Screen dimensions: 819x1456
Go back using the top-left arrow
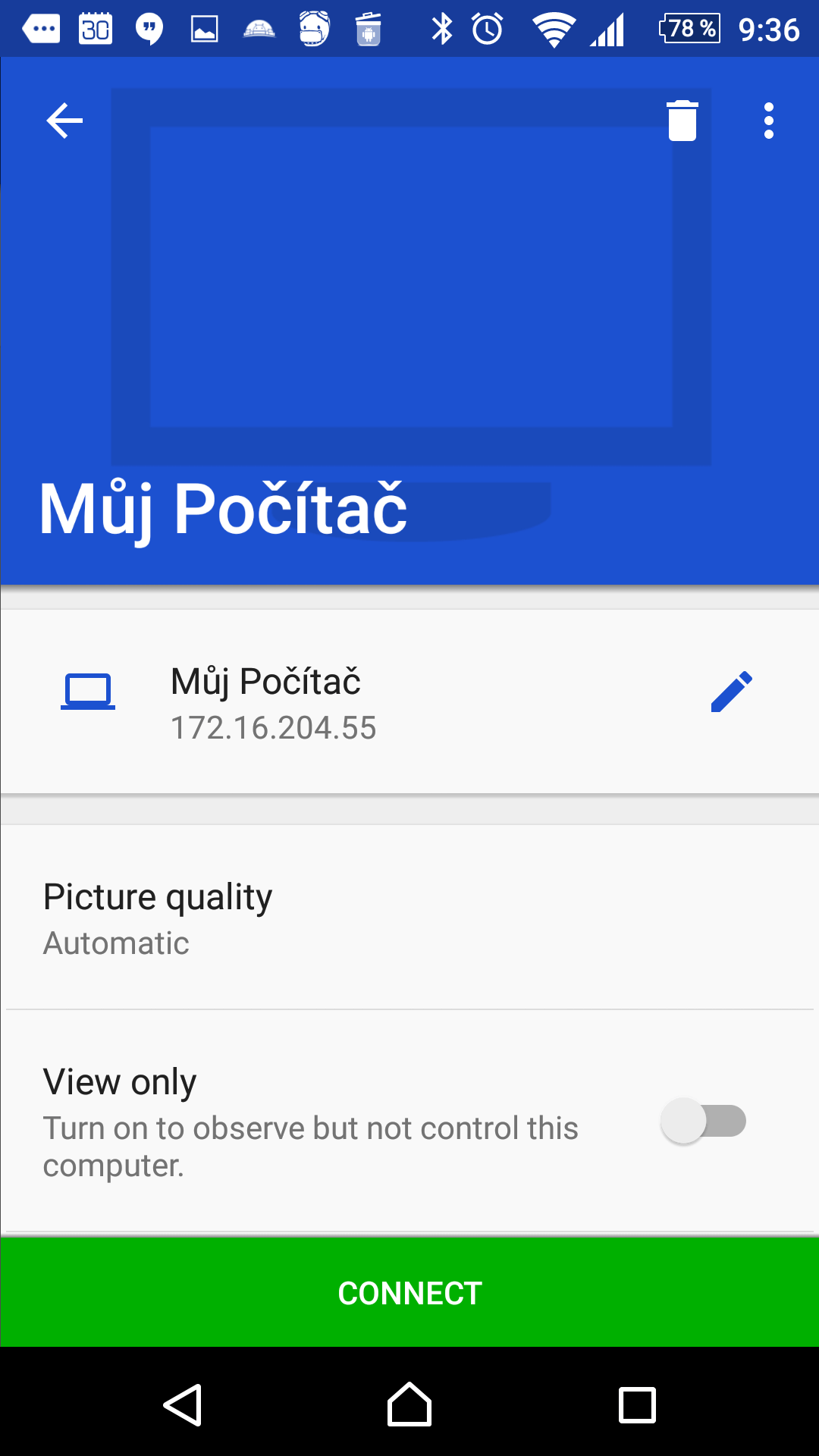point(64,121)
